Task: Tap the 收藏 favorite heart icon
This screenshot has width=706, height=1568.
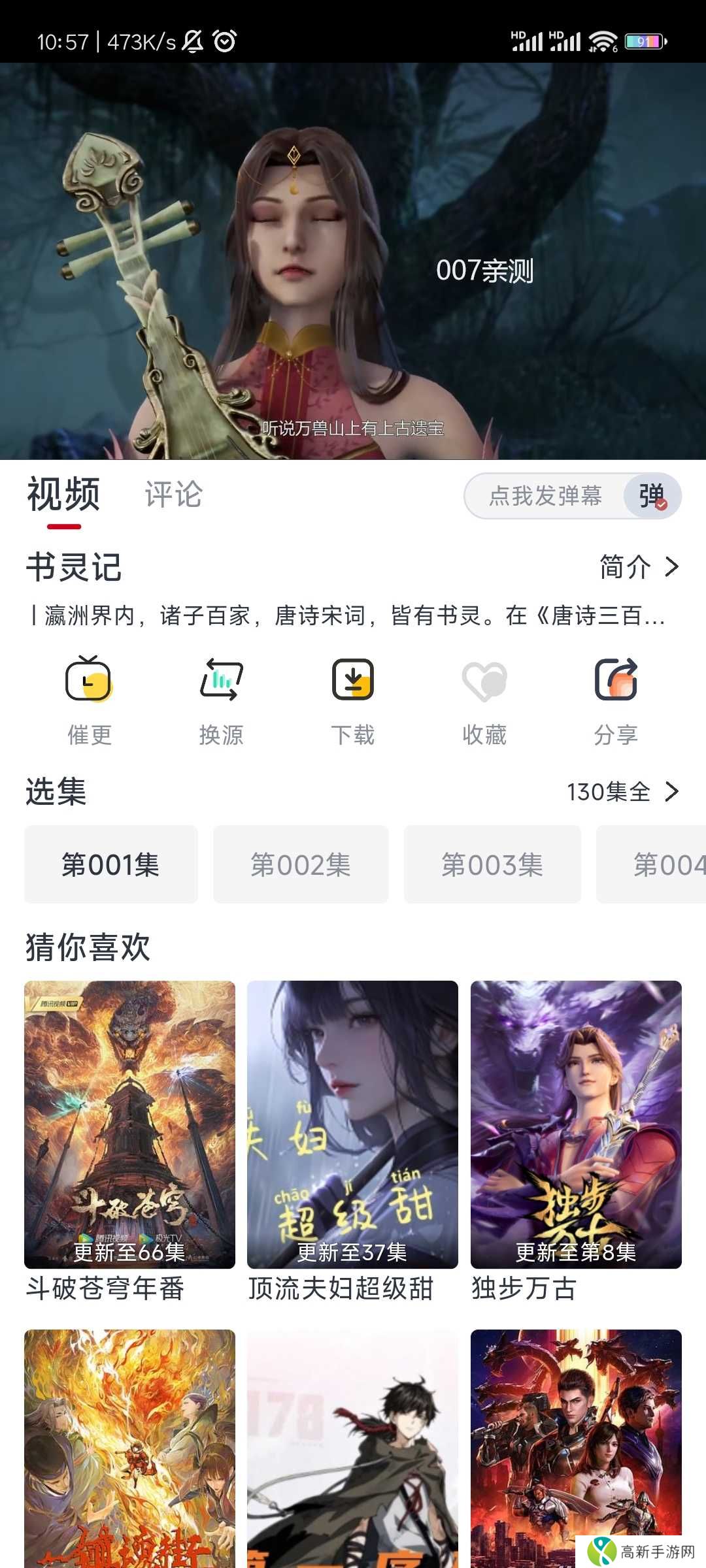Action: [x=486, y=681]
